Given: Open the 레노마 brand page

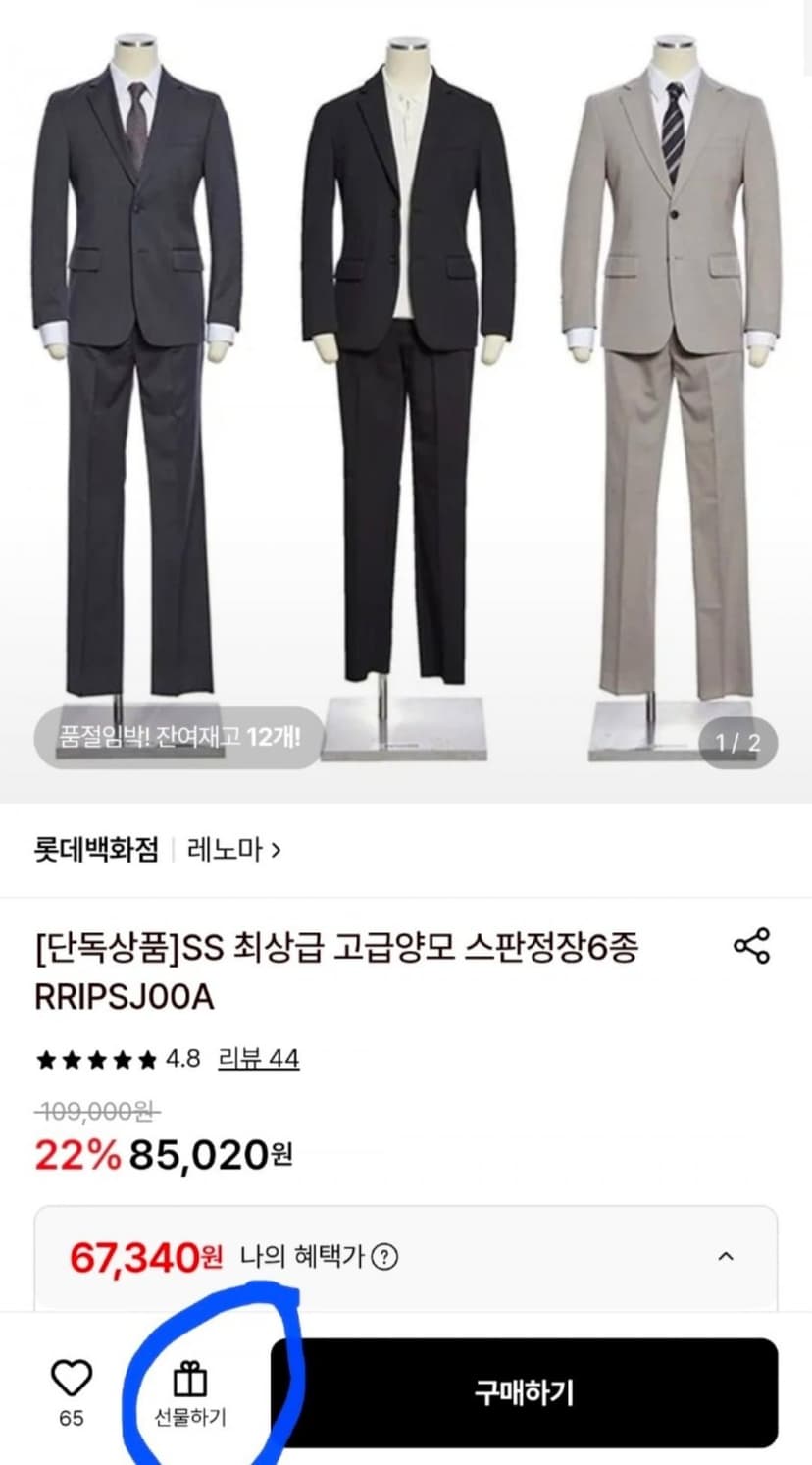Looking at the screenshot, I should (x=233, y=850).
